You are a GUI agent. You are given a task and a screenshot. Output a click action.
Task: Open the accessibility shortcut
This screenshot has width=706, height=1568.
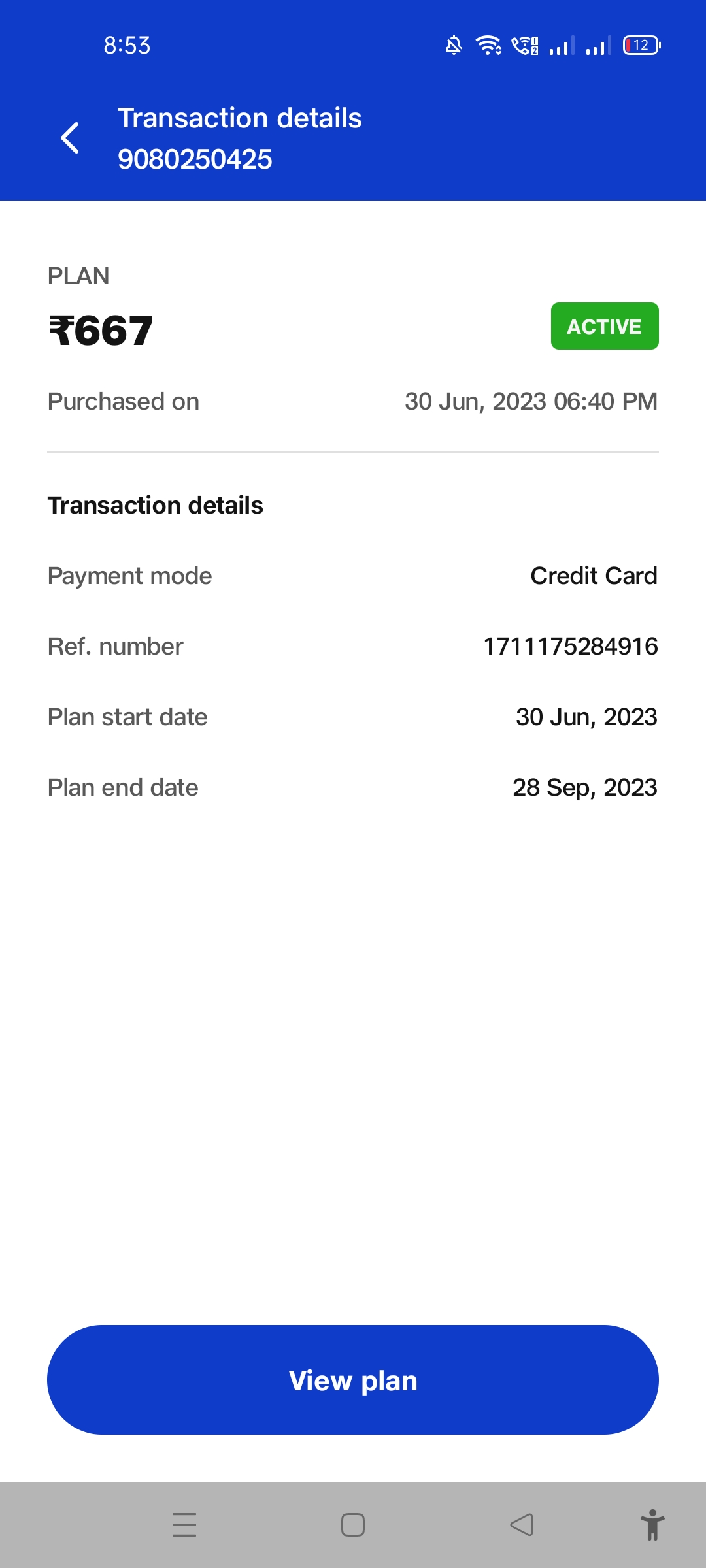coord(652,1525)
